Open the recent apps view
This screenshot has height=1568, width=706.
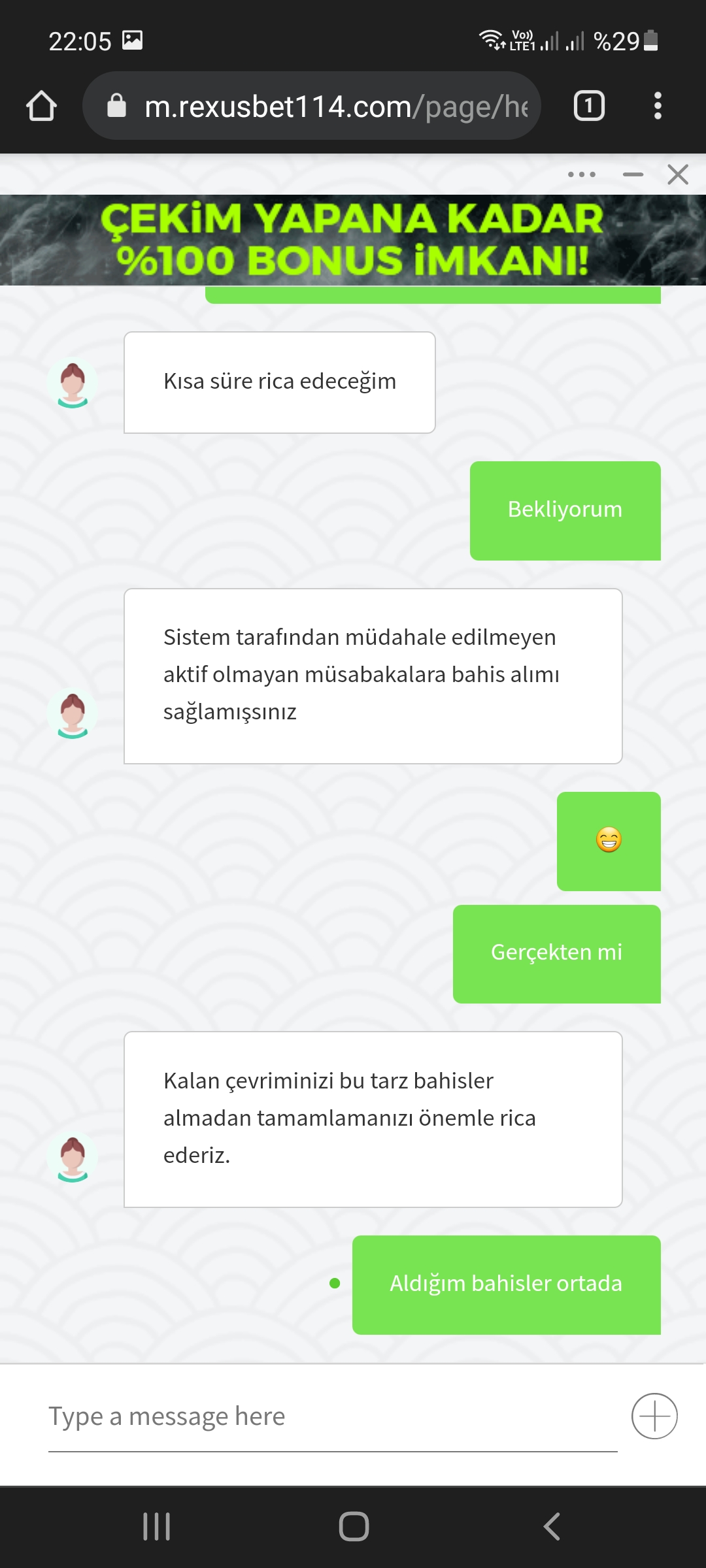coord(157,1527)
